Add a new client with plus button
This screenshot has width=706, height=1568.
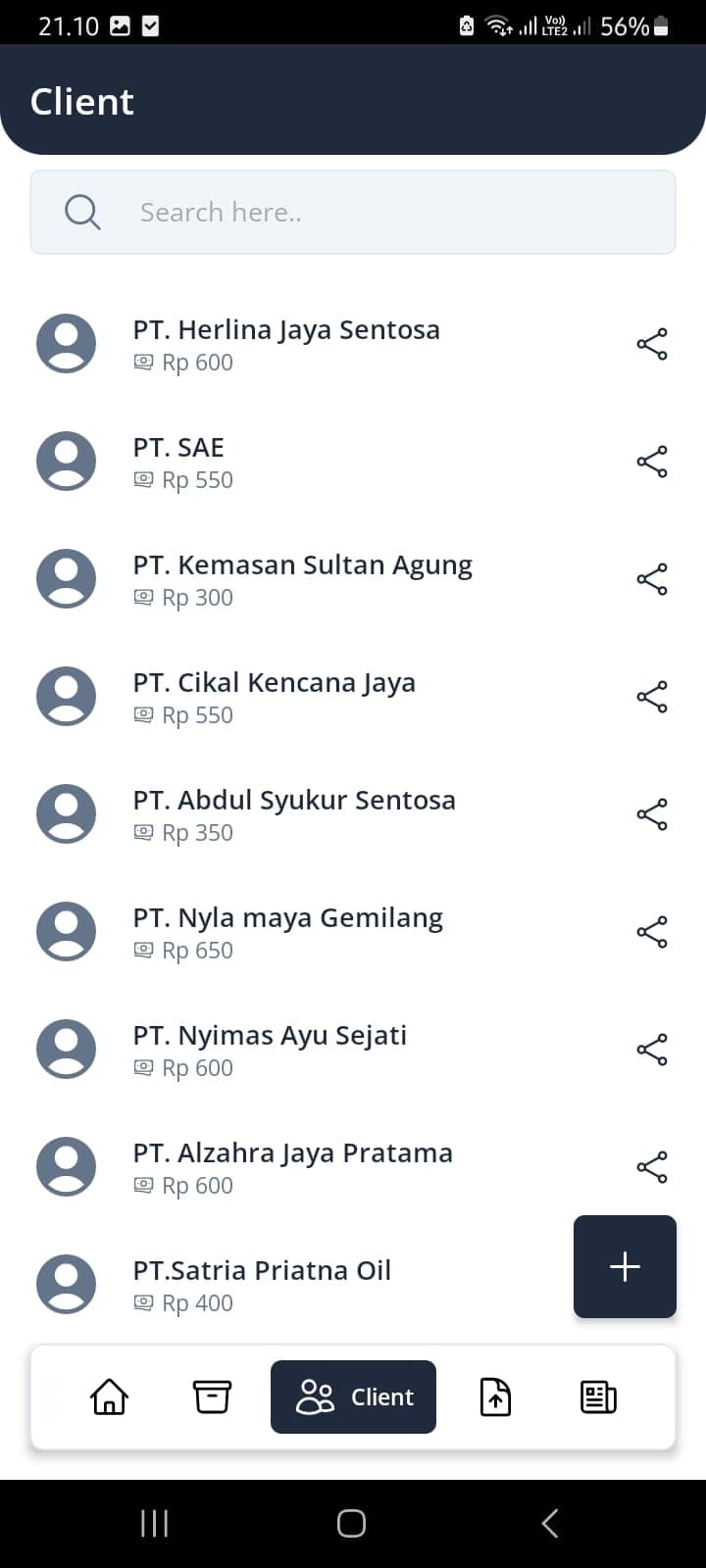(x=625, y=1266)
